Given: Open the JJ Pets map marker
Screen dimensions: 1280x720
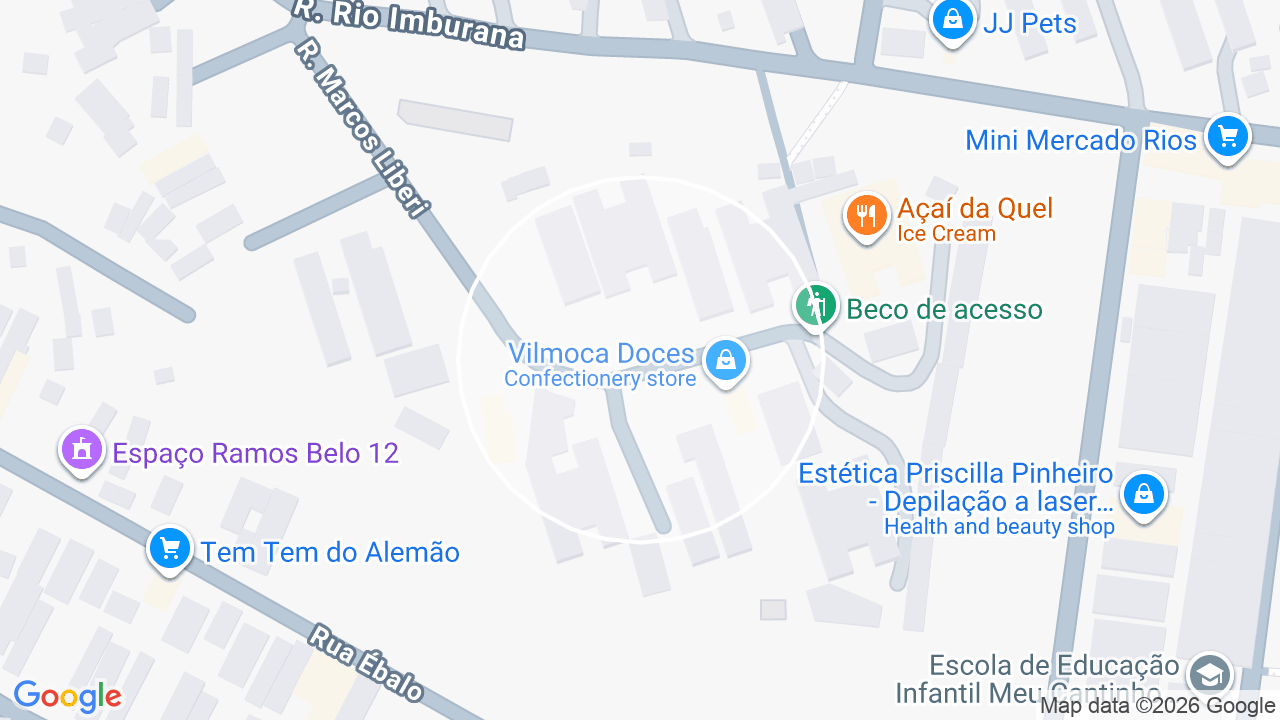Looking at the screenshot, I should tap(953, 20).
